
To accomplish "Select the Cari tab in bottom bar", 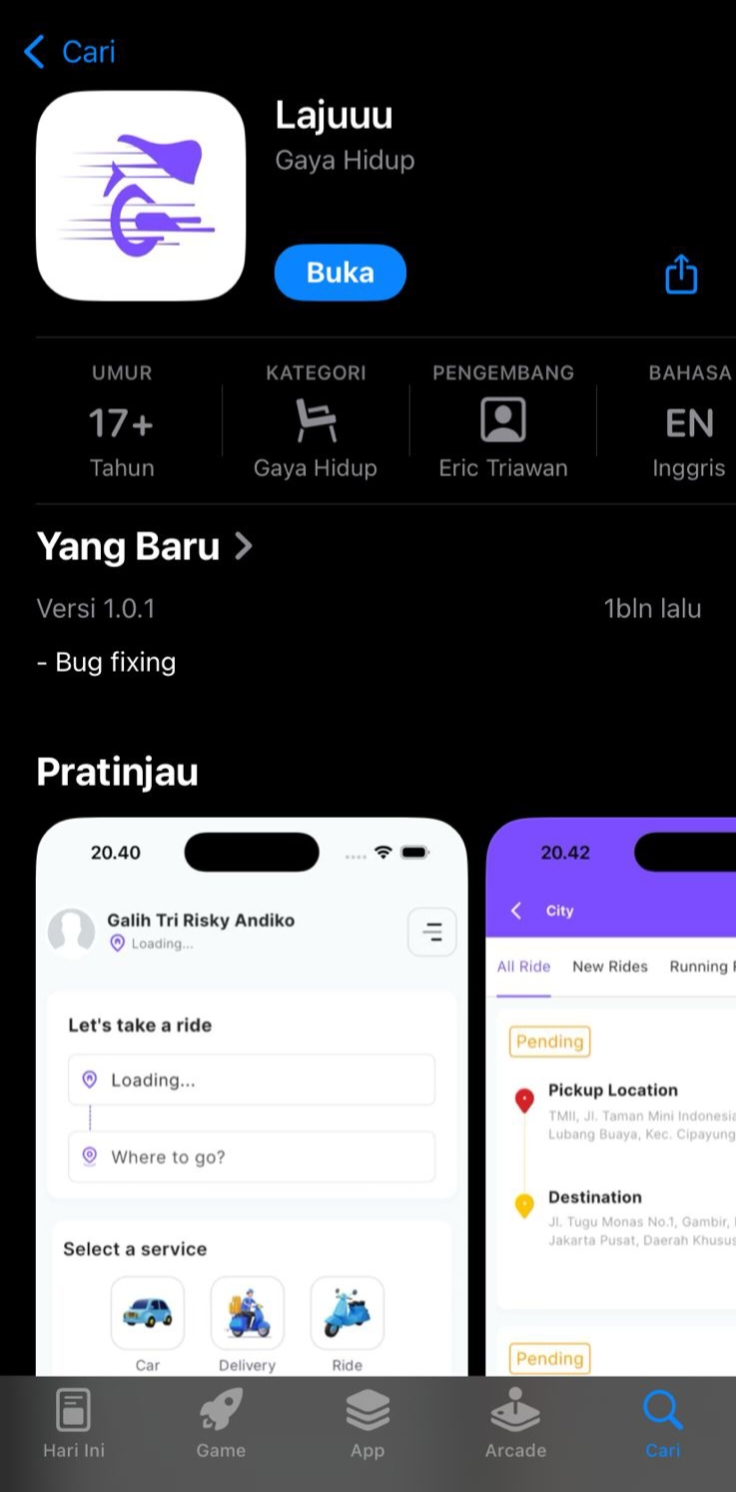I will click(x=662, y=1423).
